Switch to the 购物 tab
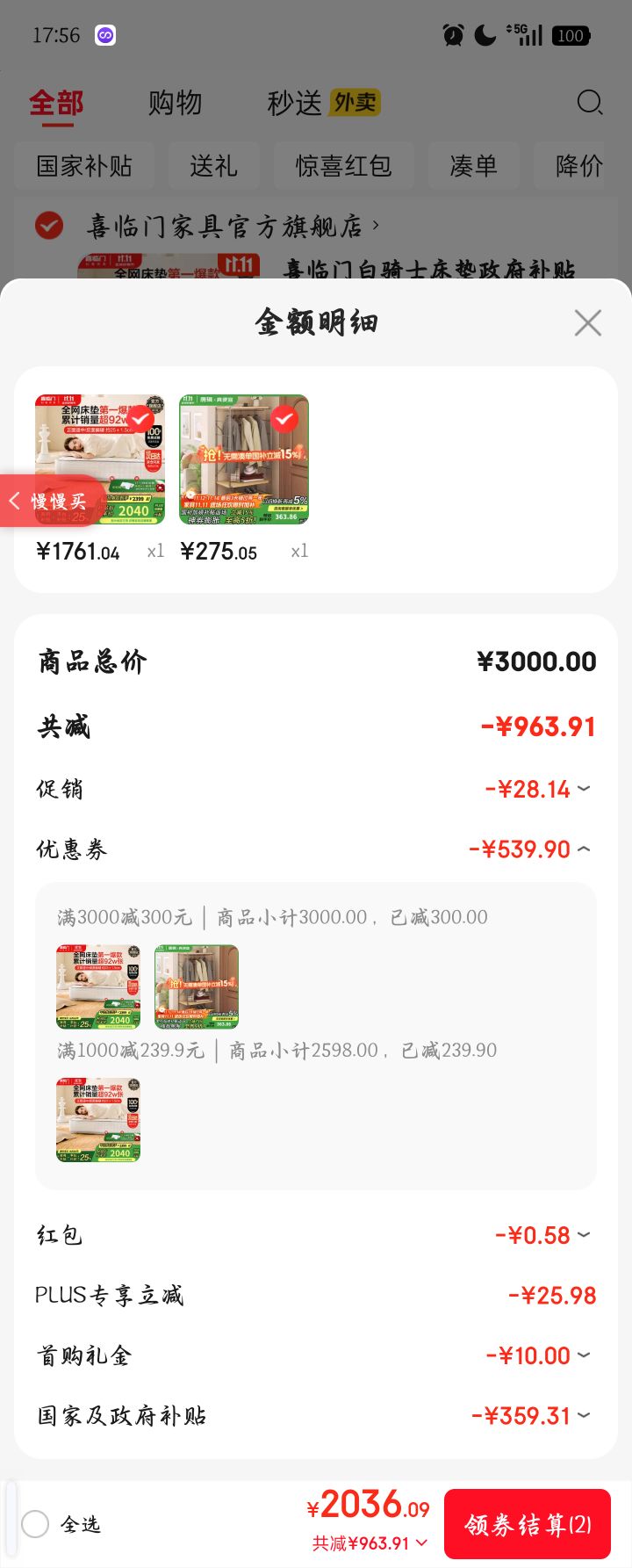The image size is (632, 1568). (176, 103)
